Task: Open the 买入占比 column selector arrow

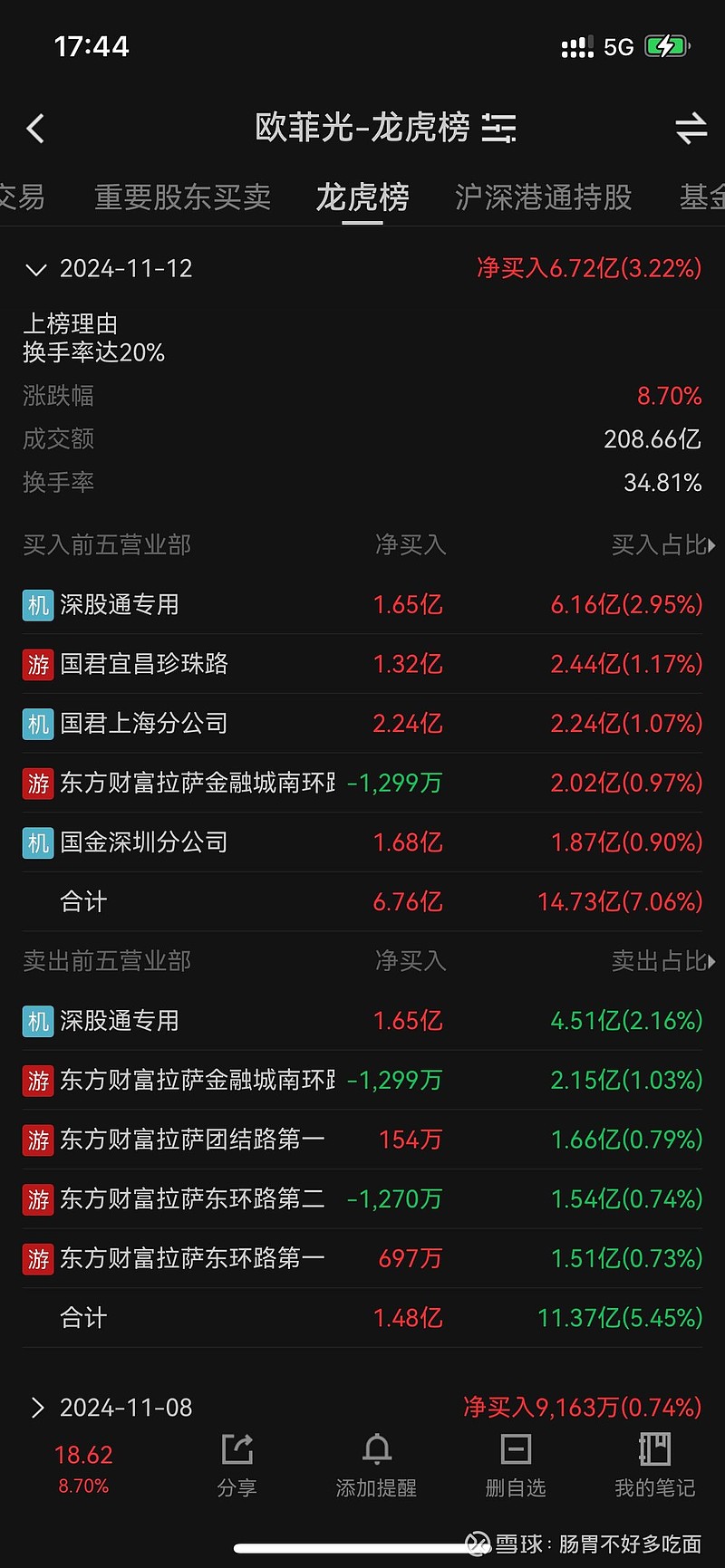Action: (713, 545)
